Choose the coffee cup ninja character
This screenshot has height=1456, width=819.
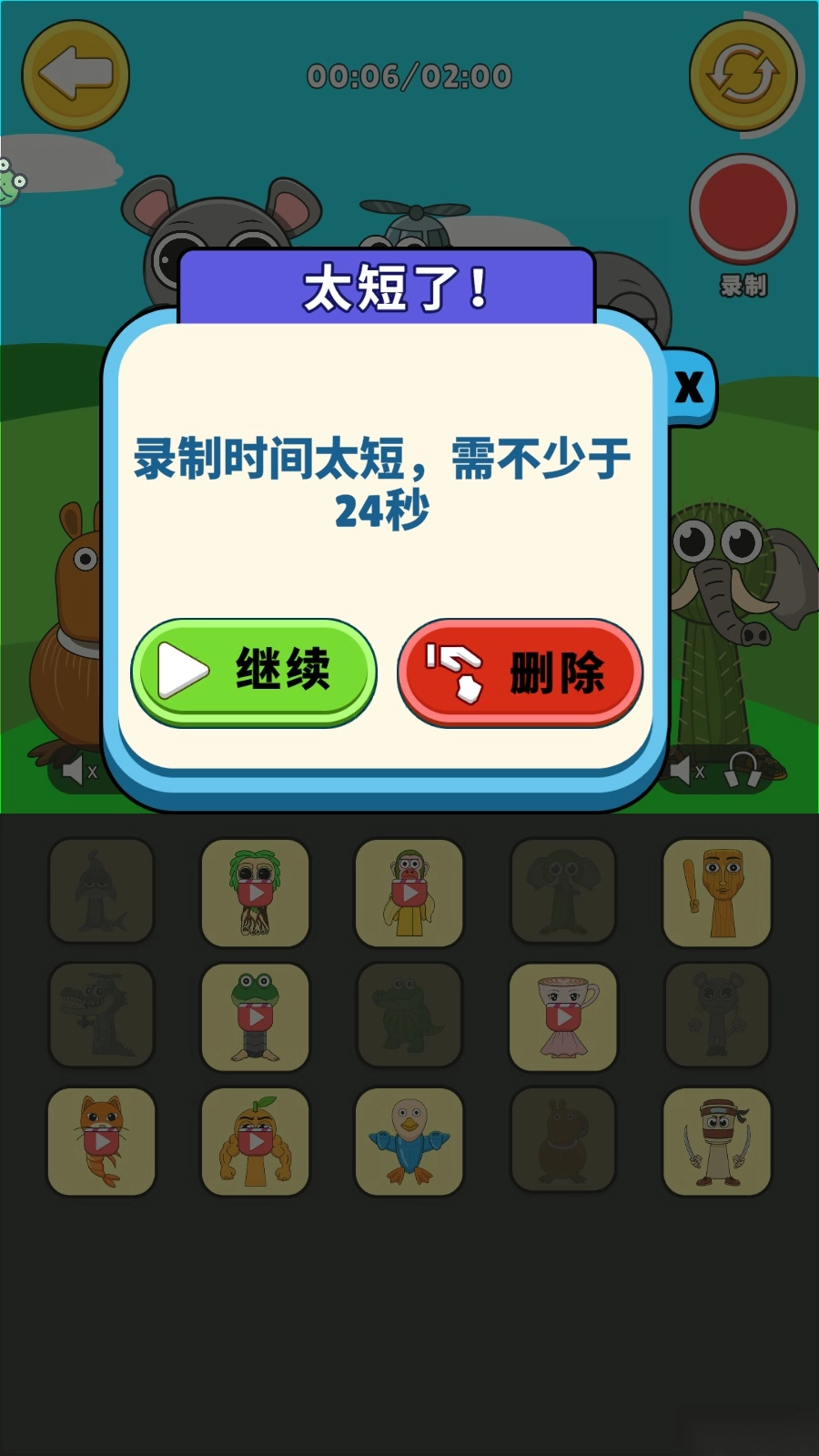[x=717, y=1141]
